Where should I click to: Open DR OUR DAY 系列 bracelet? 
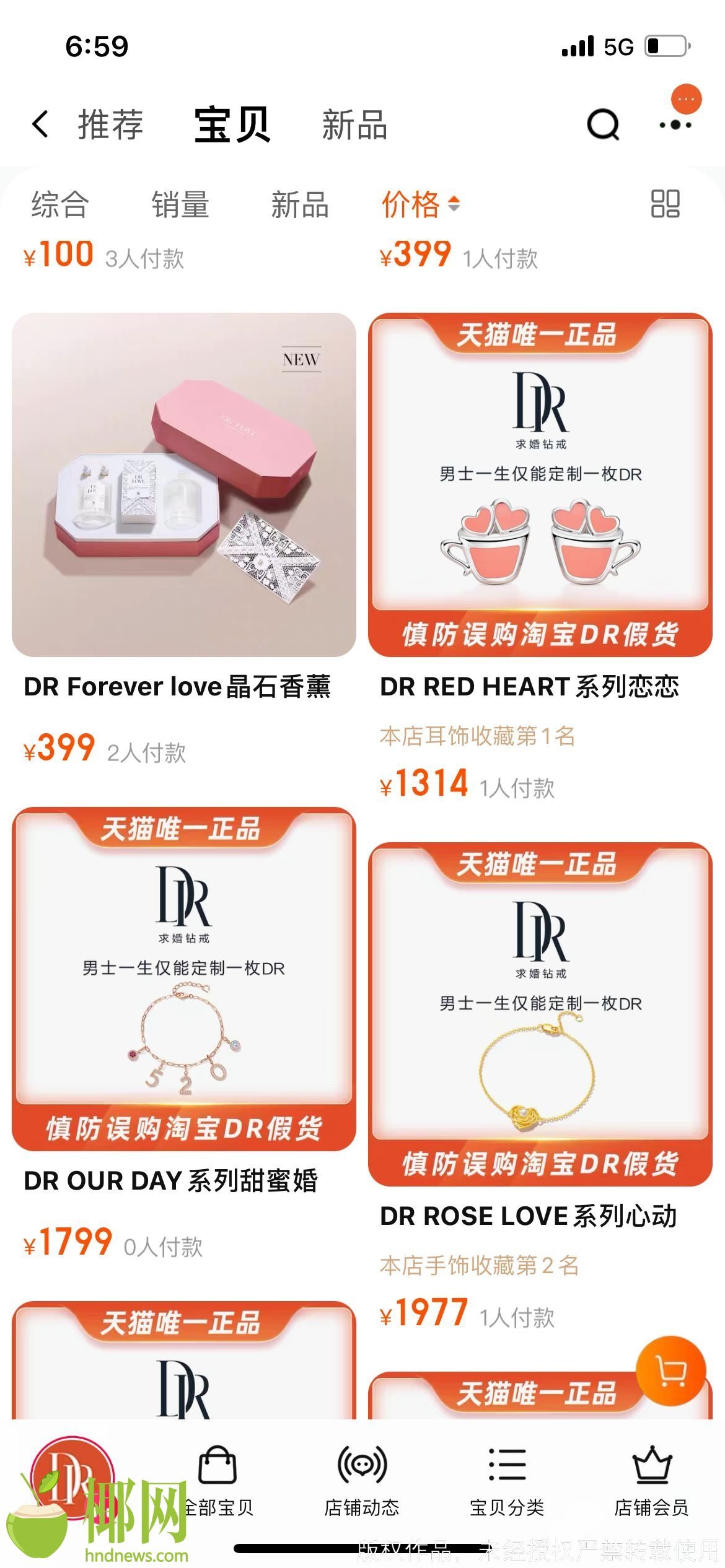tap(184, 978)
